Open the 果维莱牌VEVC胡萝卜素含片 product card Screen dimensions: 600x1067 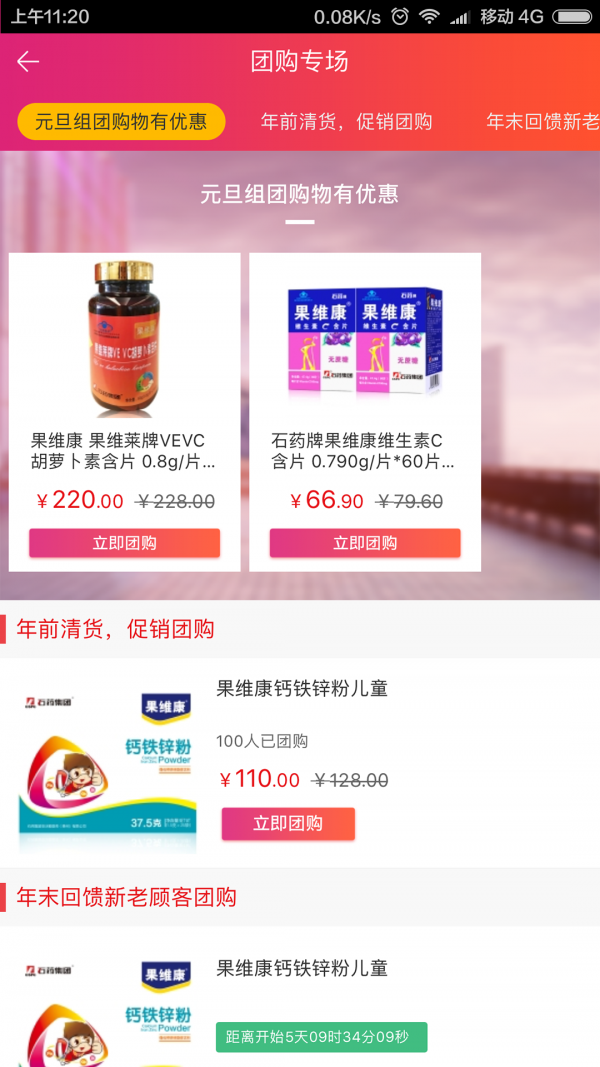pos(124,380)
